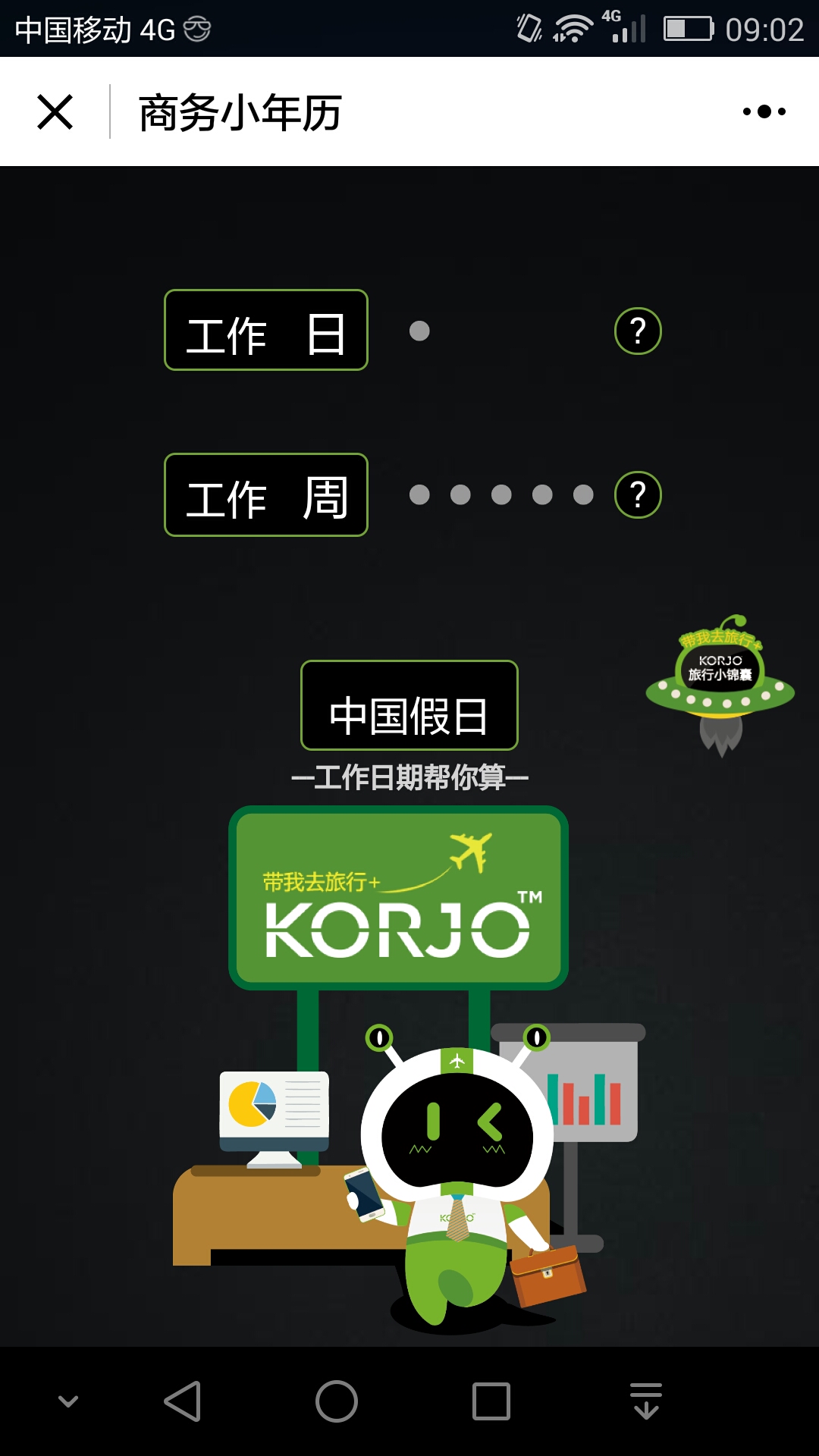
Task: Go back using system navigation
Action: tap(183, 1401)
